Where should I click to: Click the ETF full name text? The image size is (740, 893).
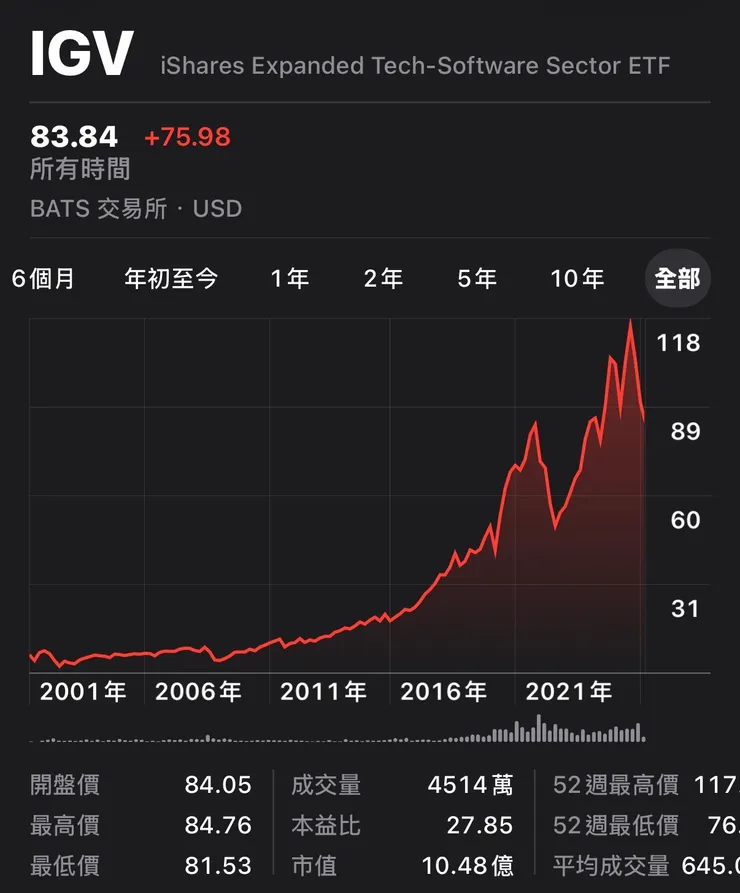coord(416,66)
